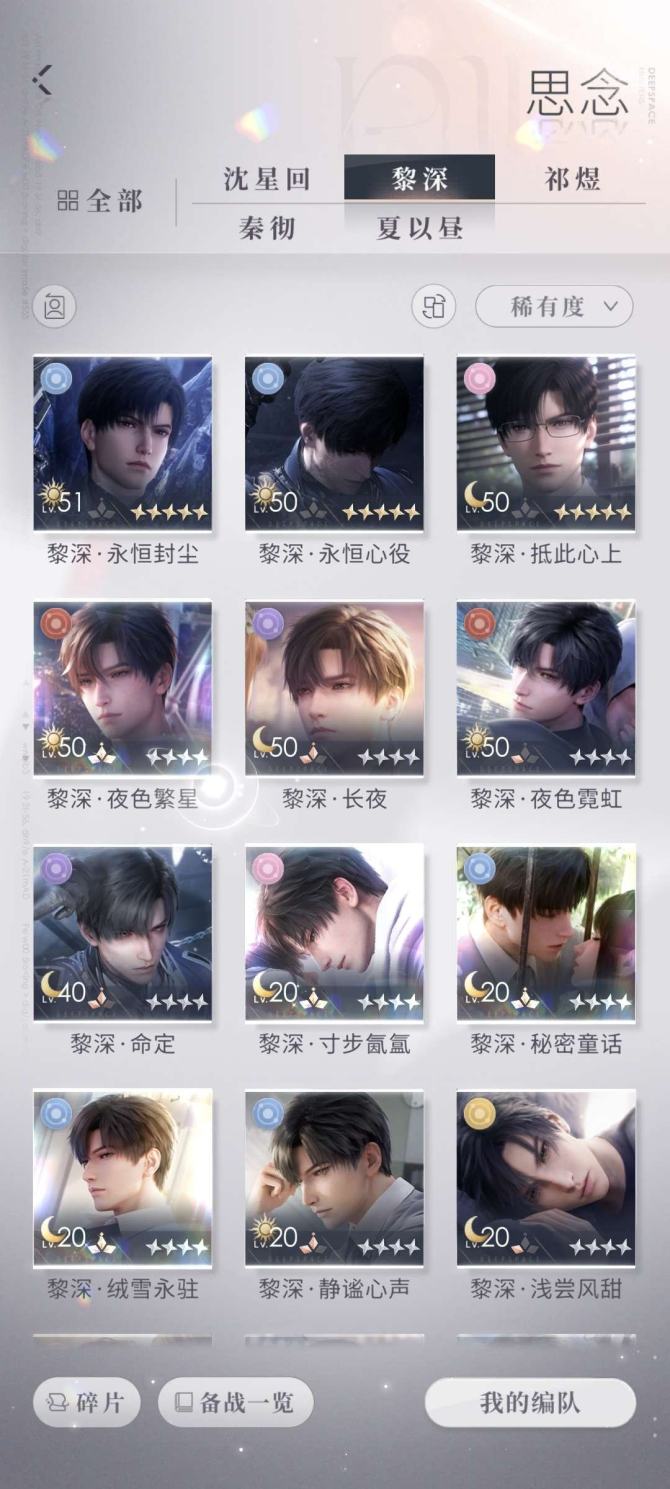Switch to the 秦彻 tab
The width and height of the screenshot is (670, 1489).
[x=267, y=228]
